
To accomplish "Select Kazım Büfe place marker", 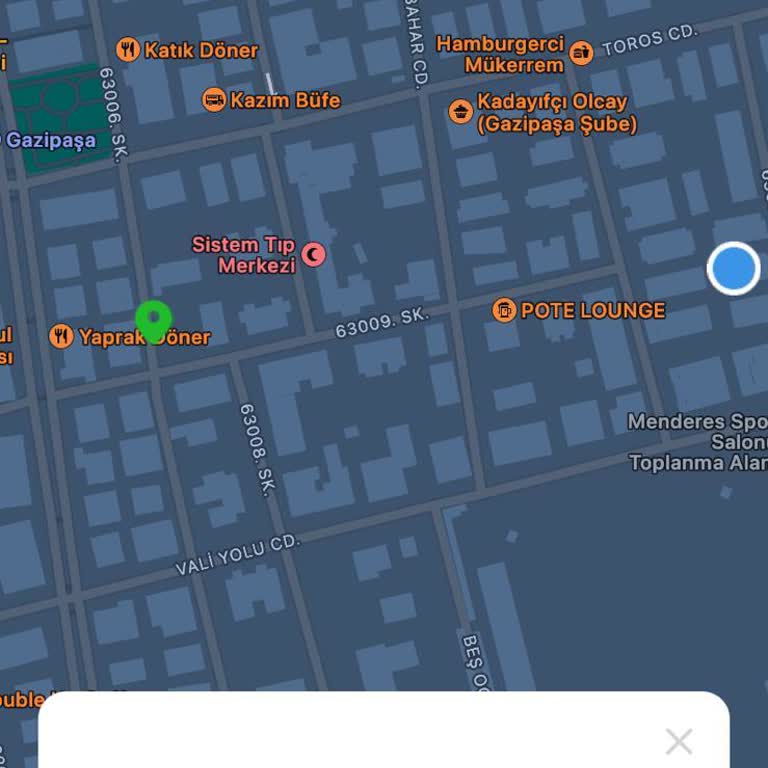I will tap(214, 100).
